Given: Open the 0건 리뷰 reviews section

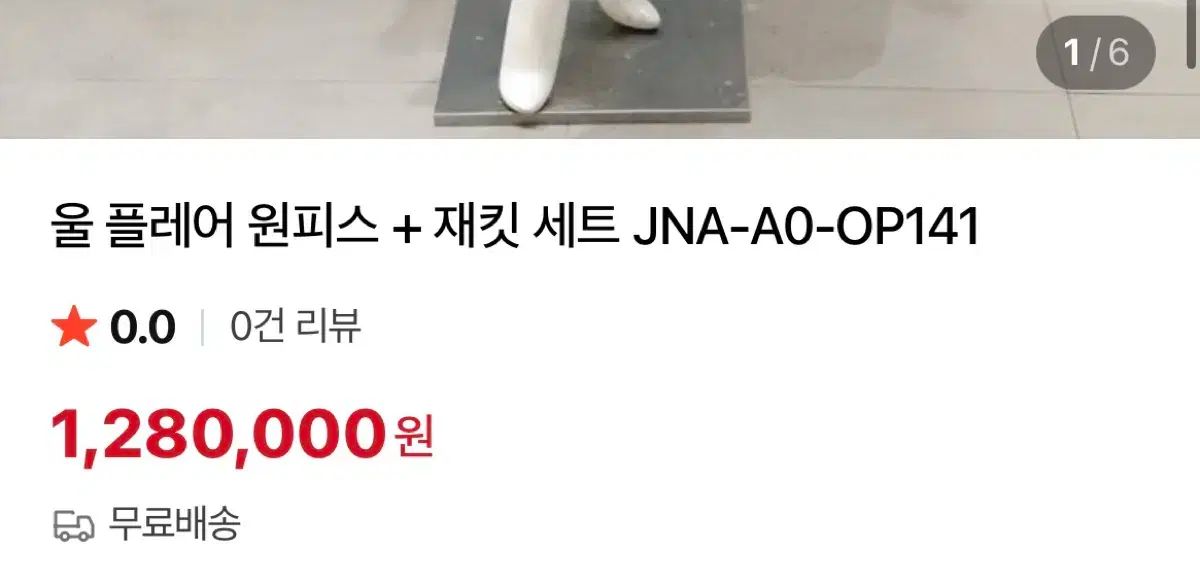Looking at the screenshot, I should pos(295,327).
